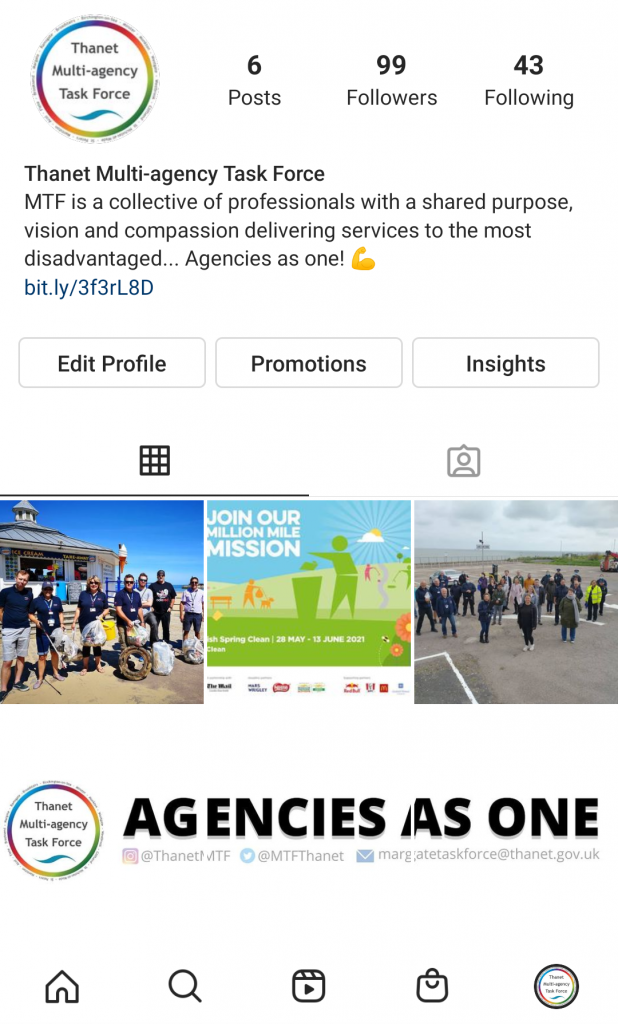
Task: Tap the profile picture at the top
Action: (x=94, y=78)
